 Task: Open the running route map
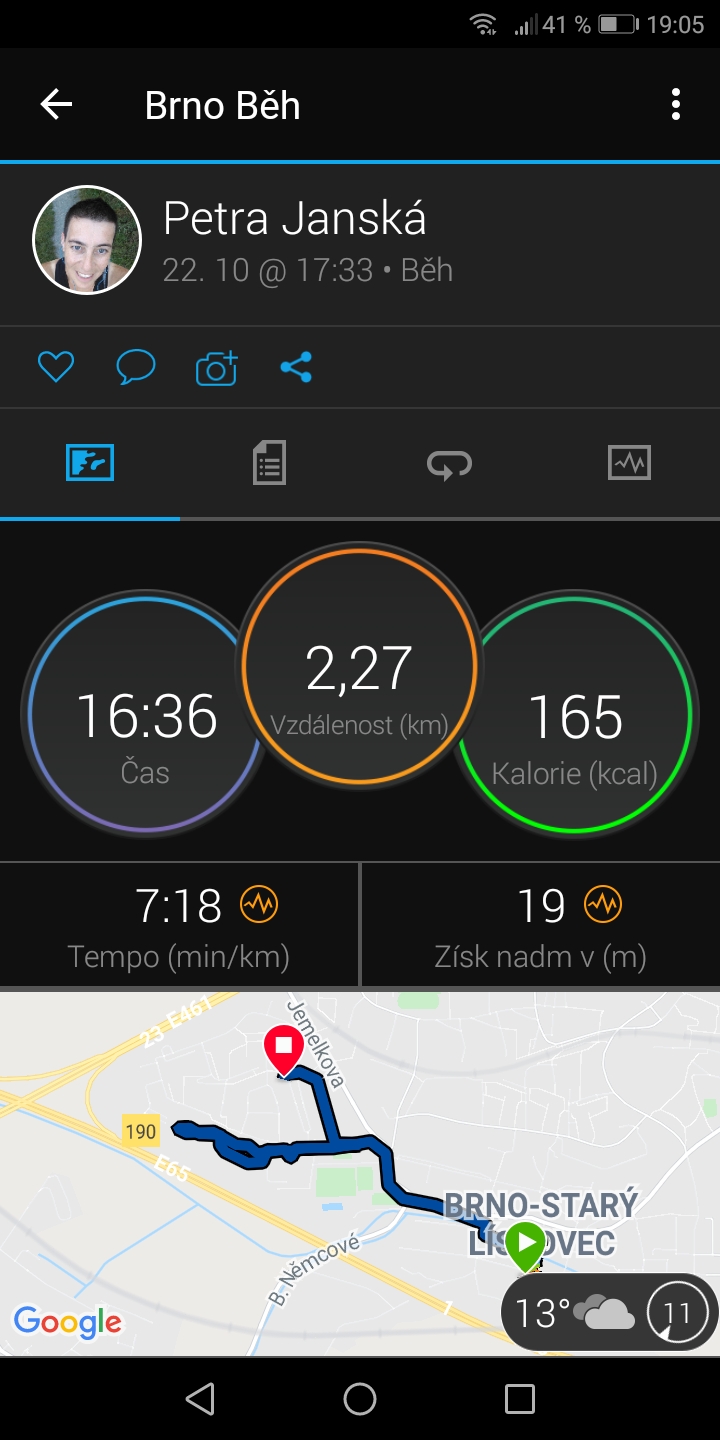point(360,1174)
